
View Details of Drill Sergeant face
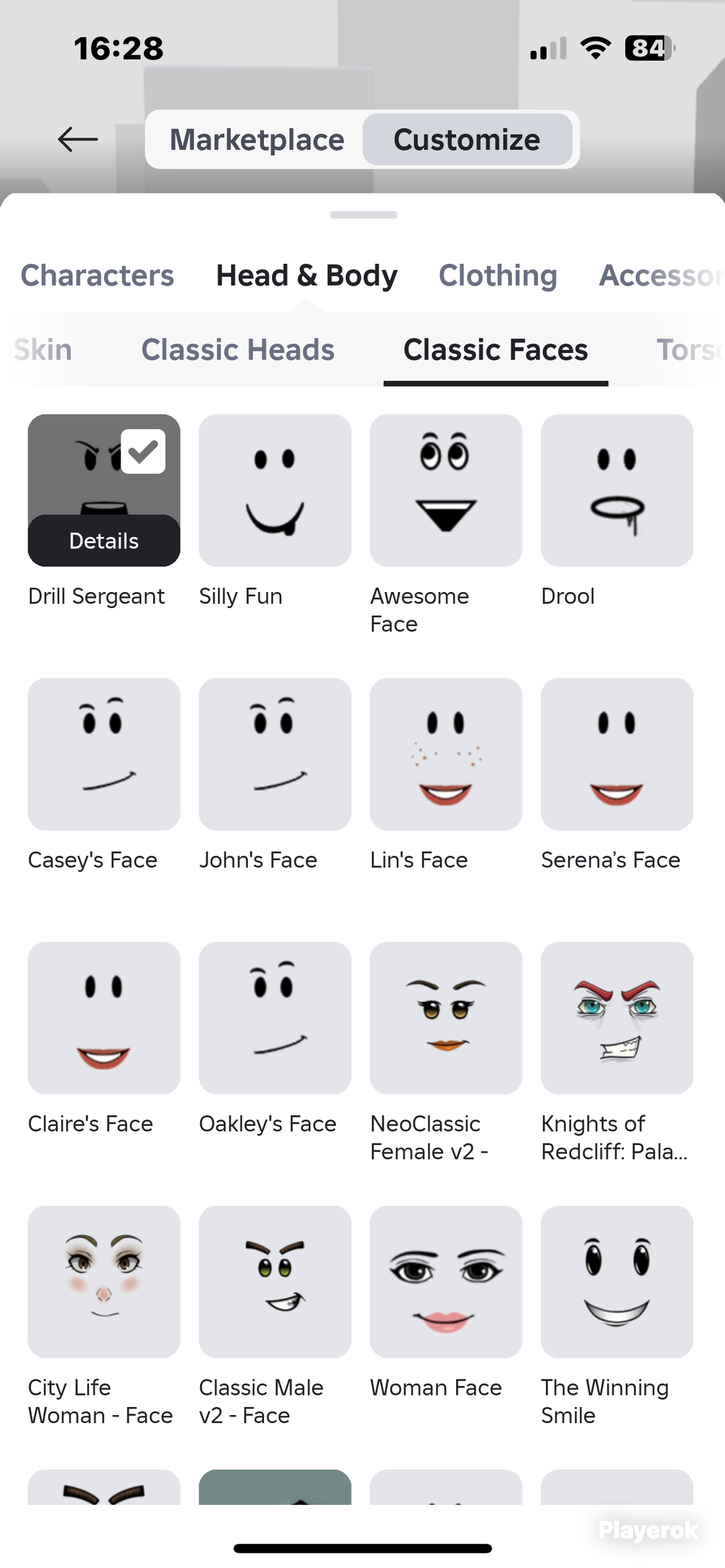coord(104,541)
